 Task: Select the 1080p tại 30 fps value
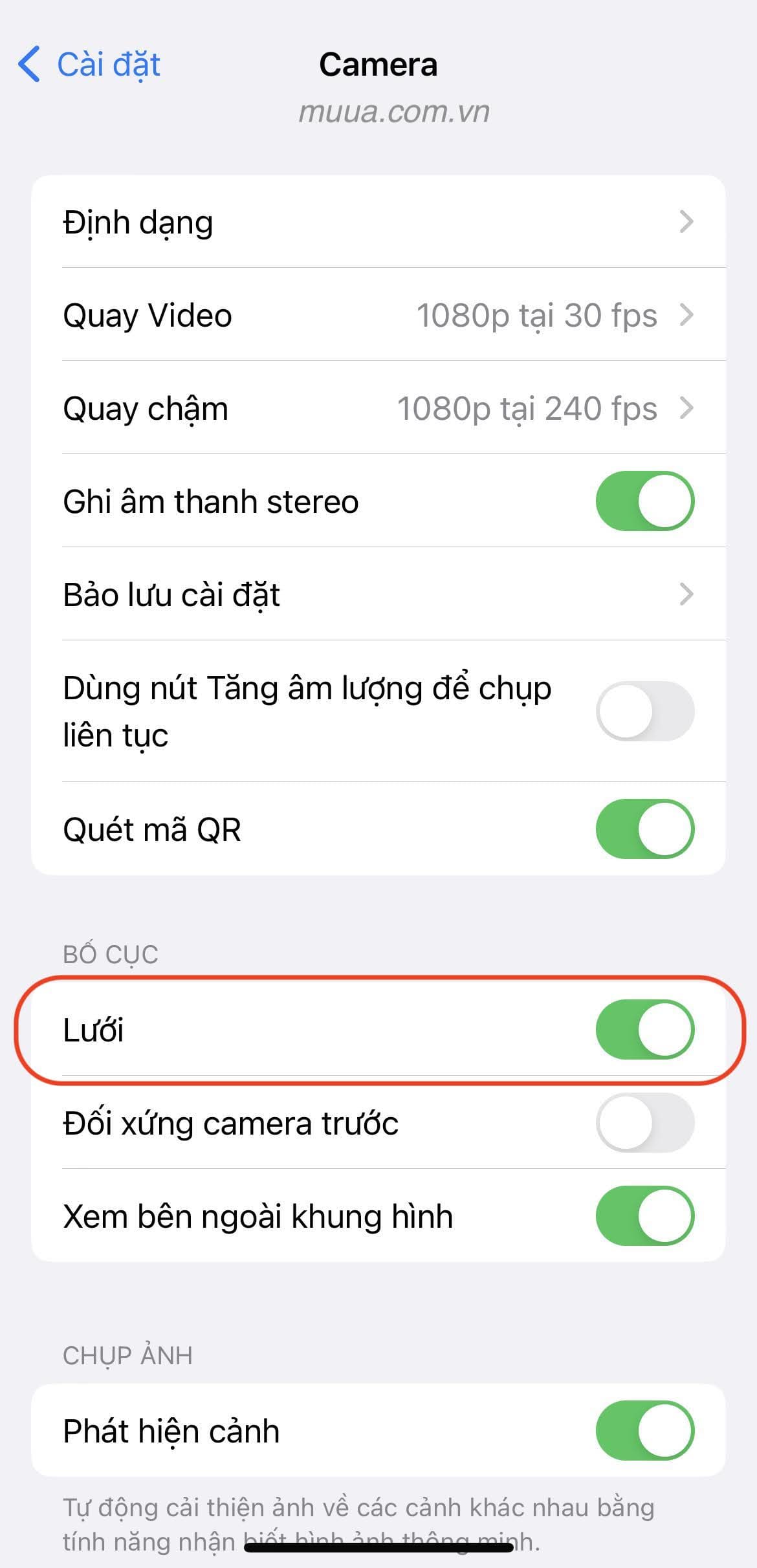536,316
